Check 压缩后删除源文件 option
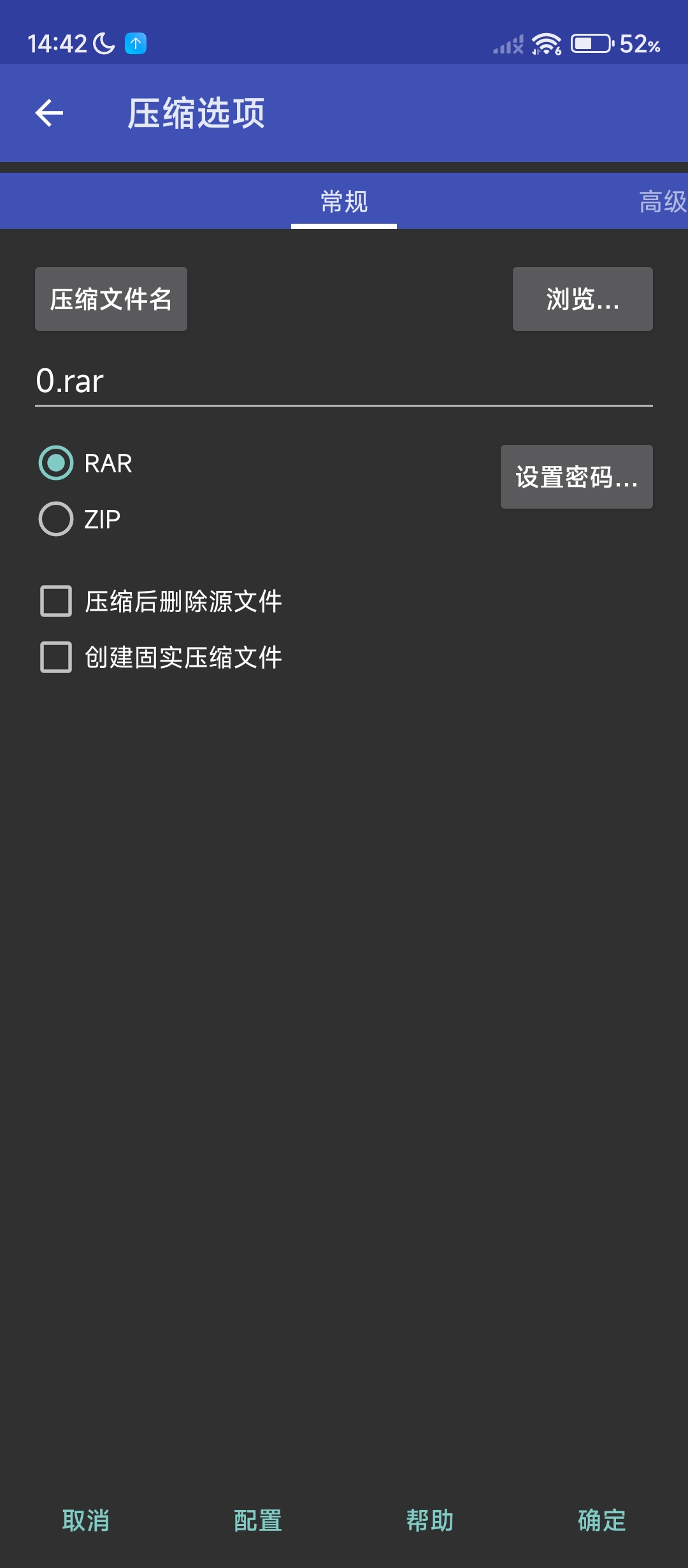Viewport: 688px width, 1568px height. coord(56,601)
